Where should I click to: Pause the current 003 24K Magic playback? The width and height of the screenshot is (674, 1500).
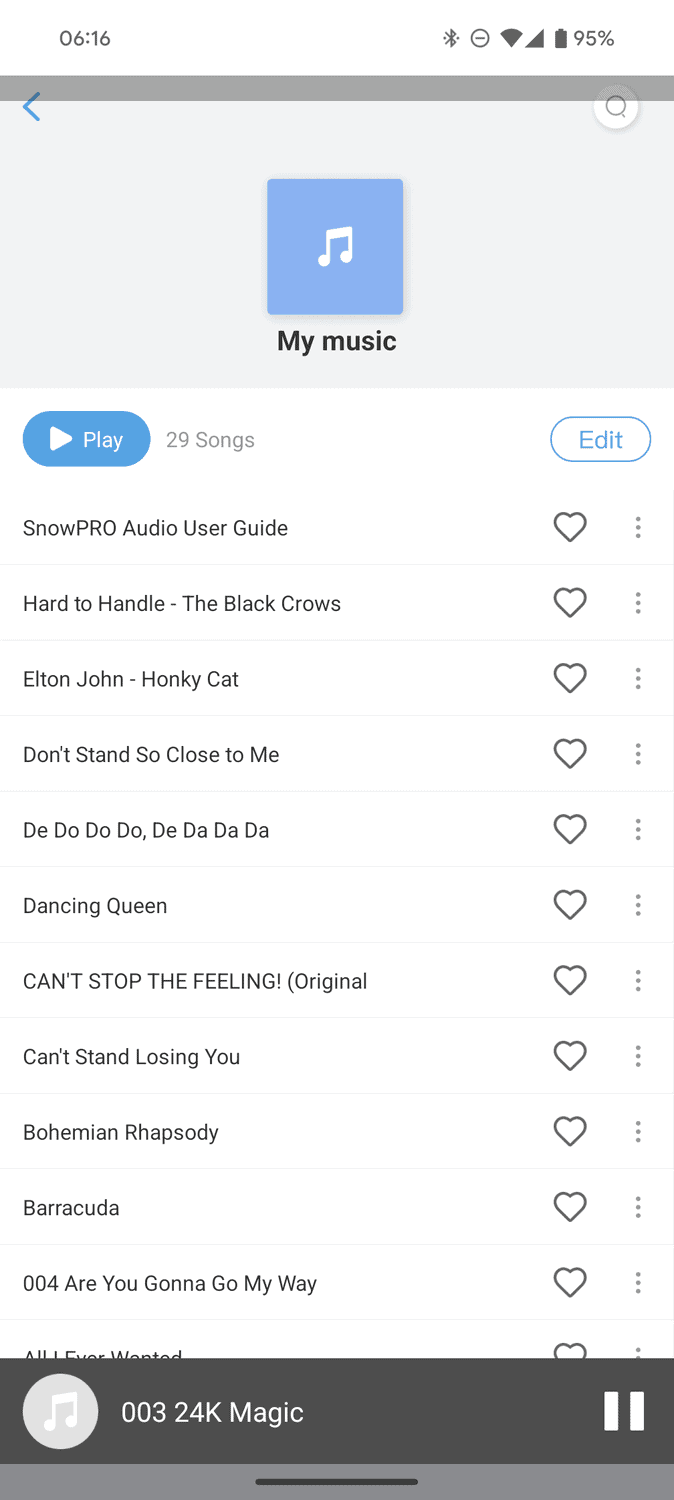(624, 1411)
